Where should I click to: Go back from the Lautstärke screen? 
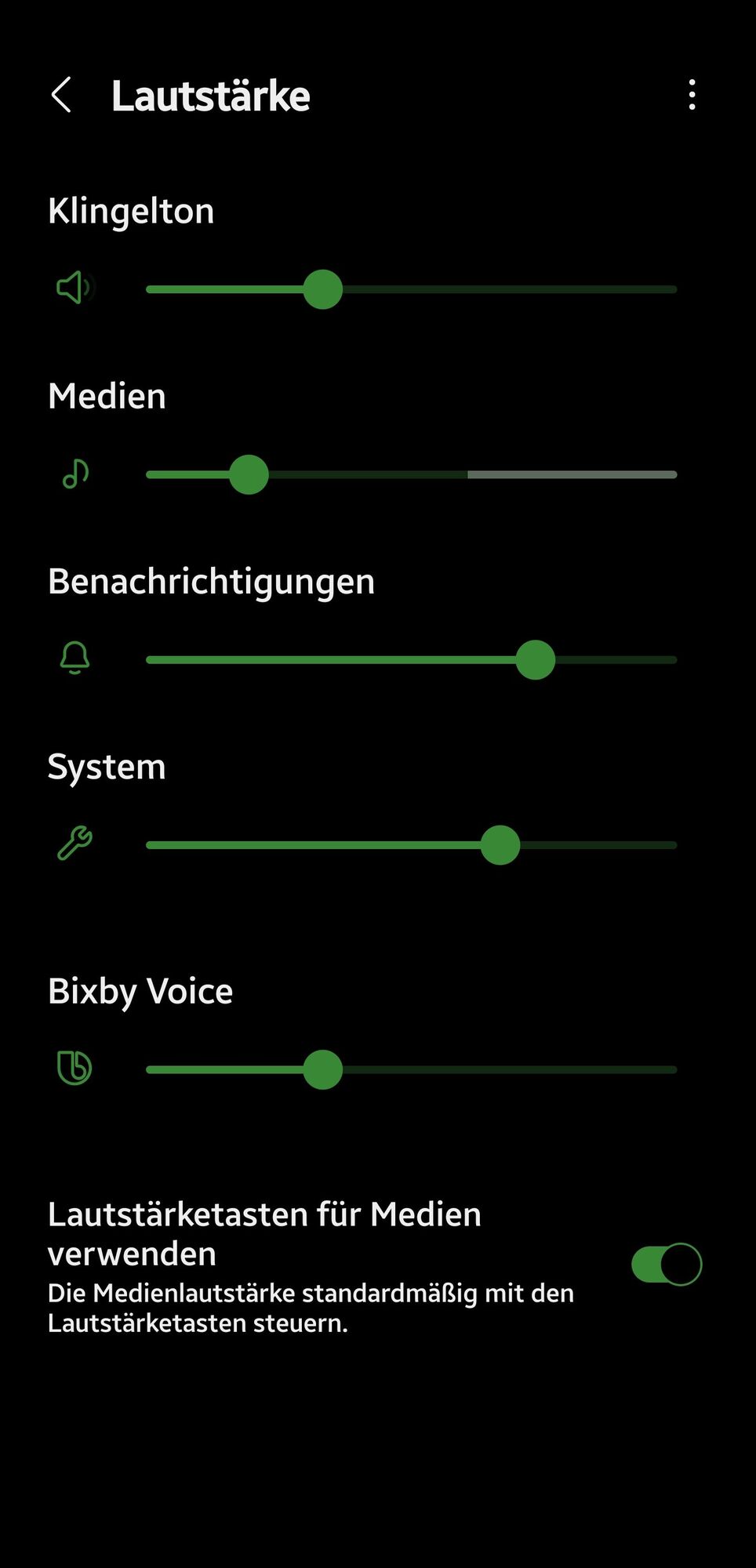(x=61, y=96)
